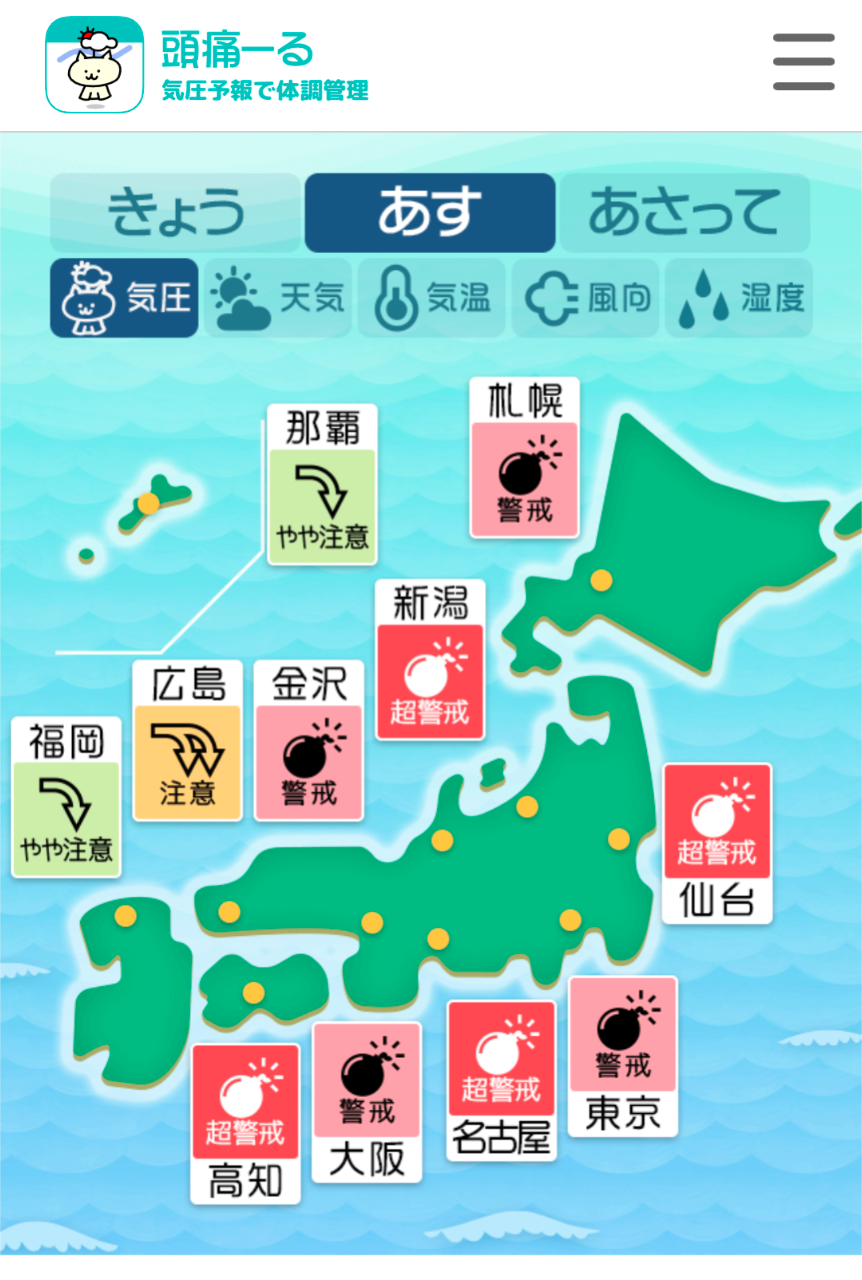Open the 金沢 forecast card
Viewport: 862px width, 1280px height.
click(x=308, y=741)
